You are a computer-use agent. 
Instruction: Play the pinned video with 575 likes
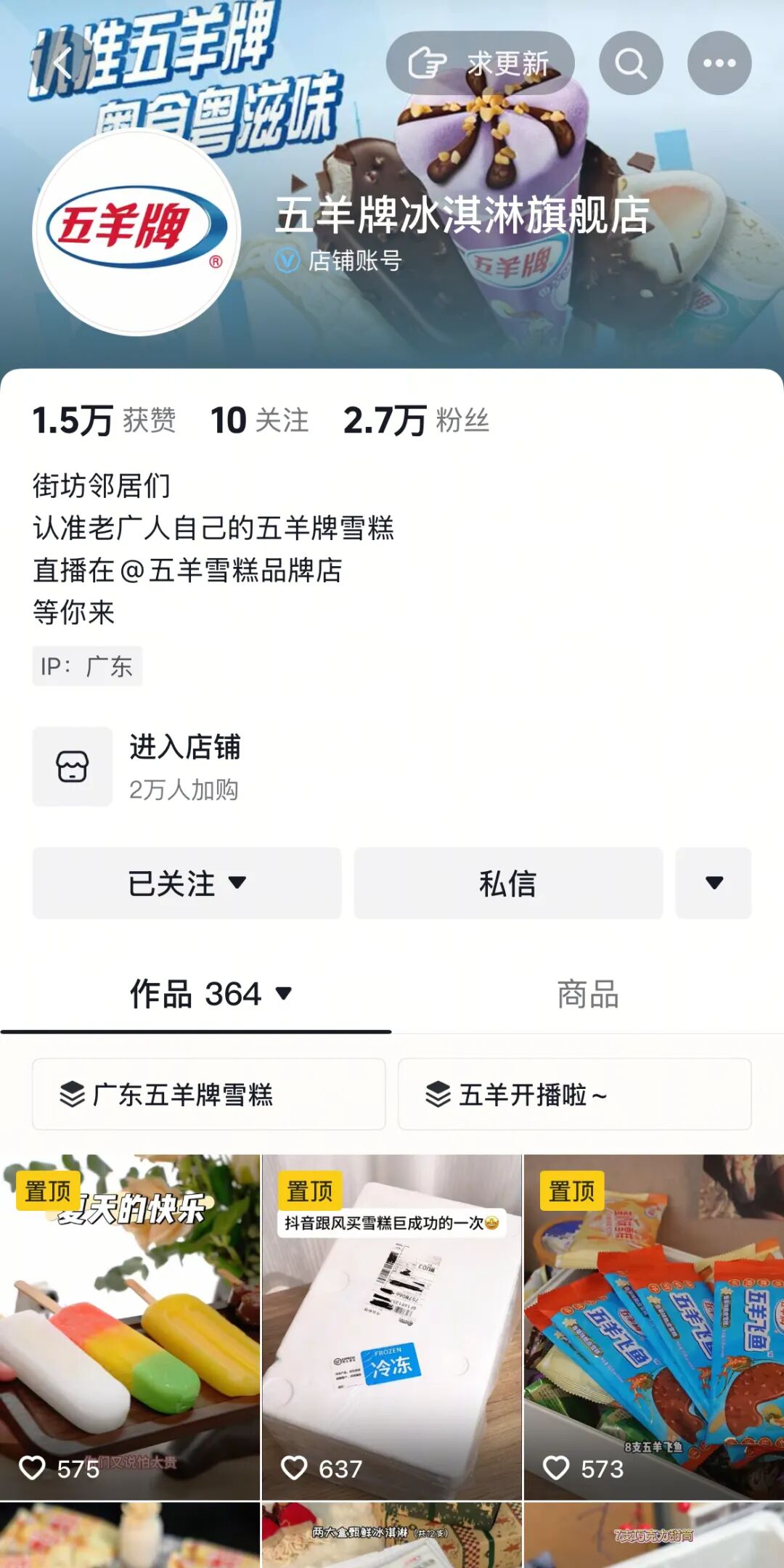coord(130,1327)
